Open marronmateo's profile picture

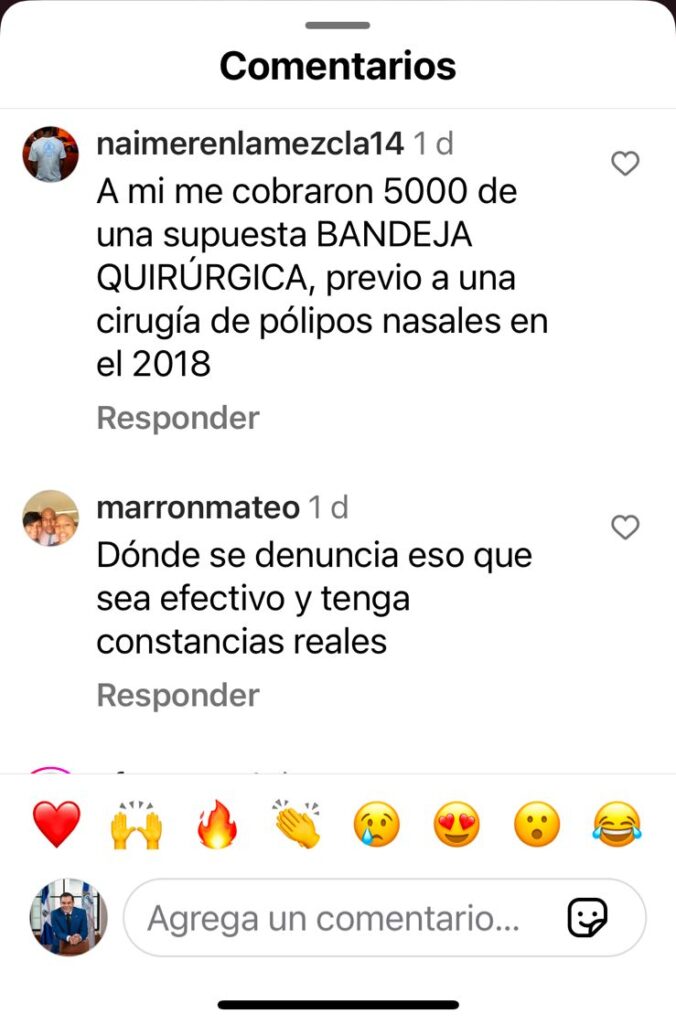51,518
